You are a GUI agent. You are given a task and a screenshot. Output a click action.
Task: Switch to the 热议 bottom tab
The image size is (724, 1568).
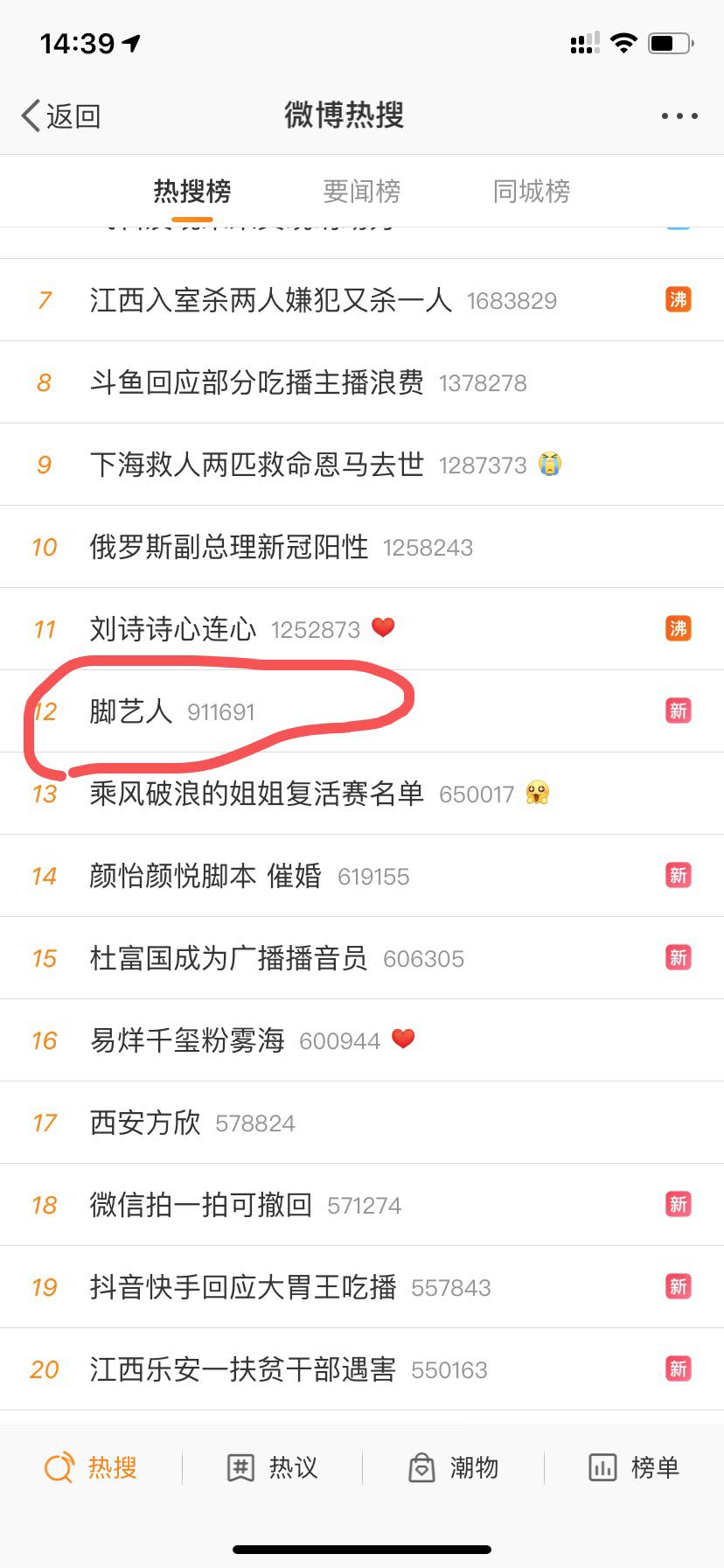click(x=272, y=1467)
